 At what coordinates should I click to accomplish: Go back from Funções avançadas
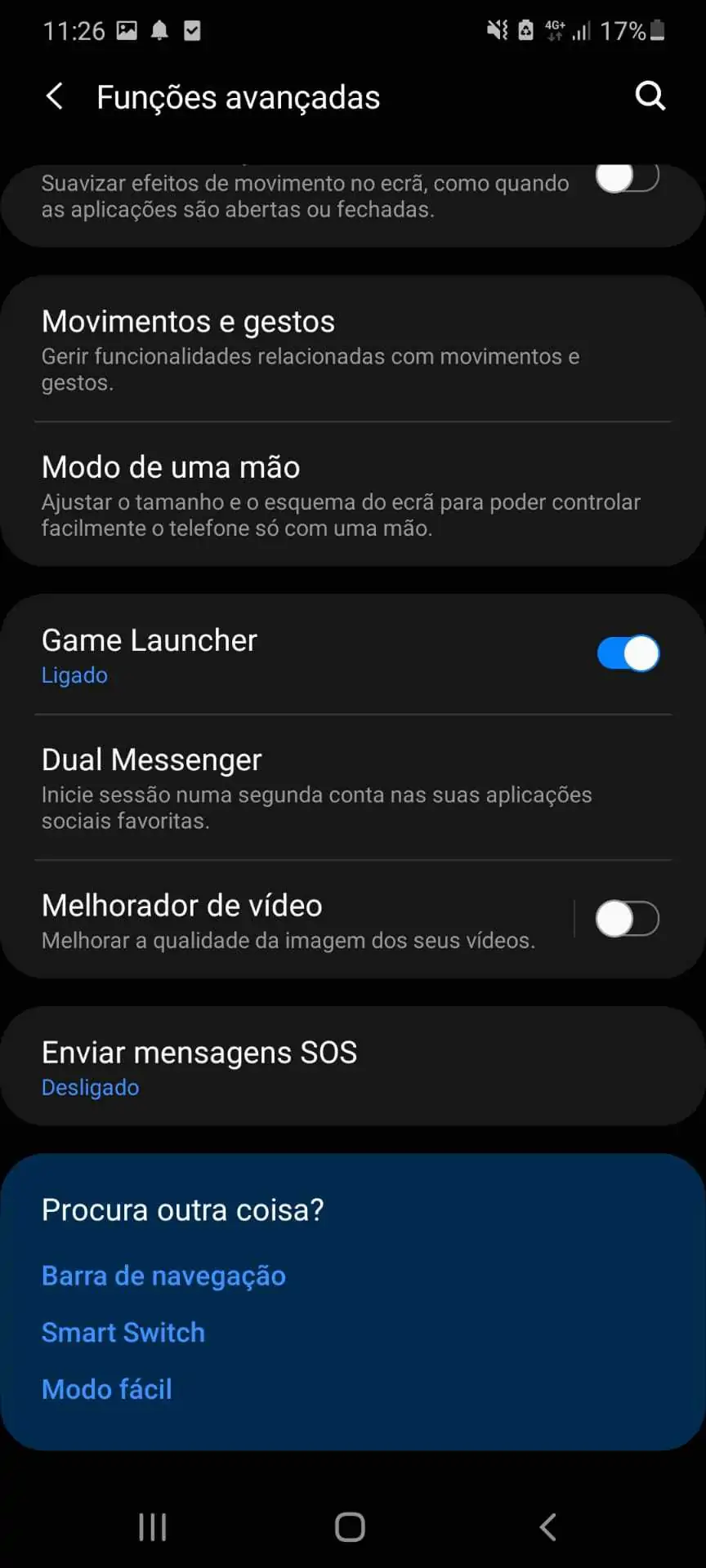(x=54, y=96)
